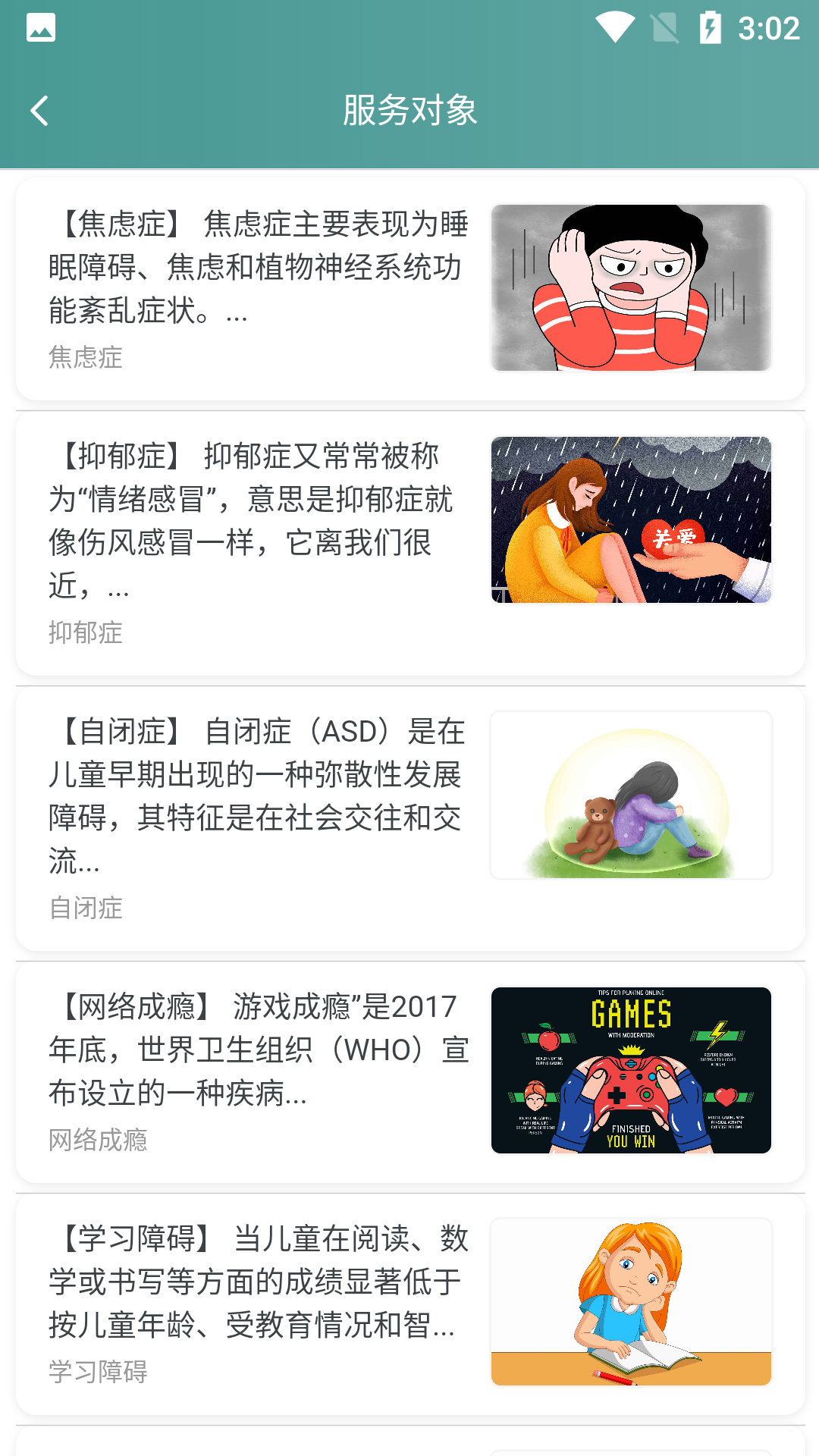The width and height of the screenshot is (819, 1456).
Task: Go back from the 服务对象 page
Action: (39, 111)
